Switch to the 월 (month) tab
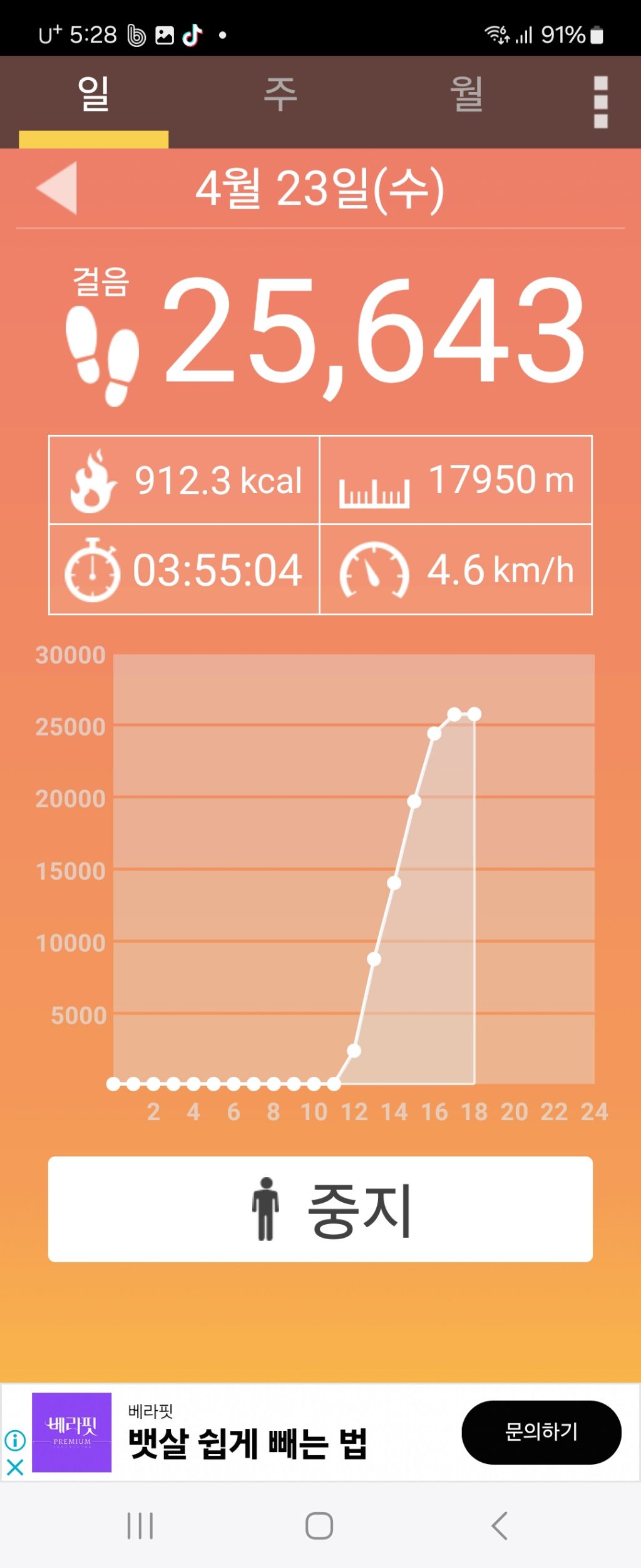This screenshot has height=1568, width=641. pyautogui.click(x=466, y=95)
